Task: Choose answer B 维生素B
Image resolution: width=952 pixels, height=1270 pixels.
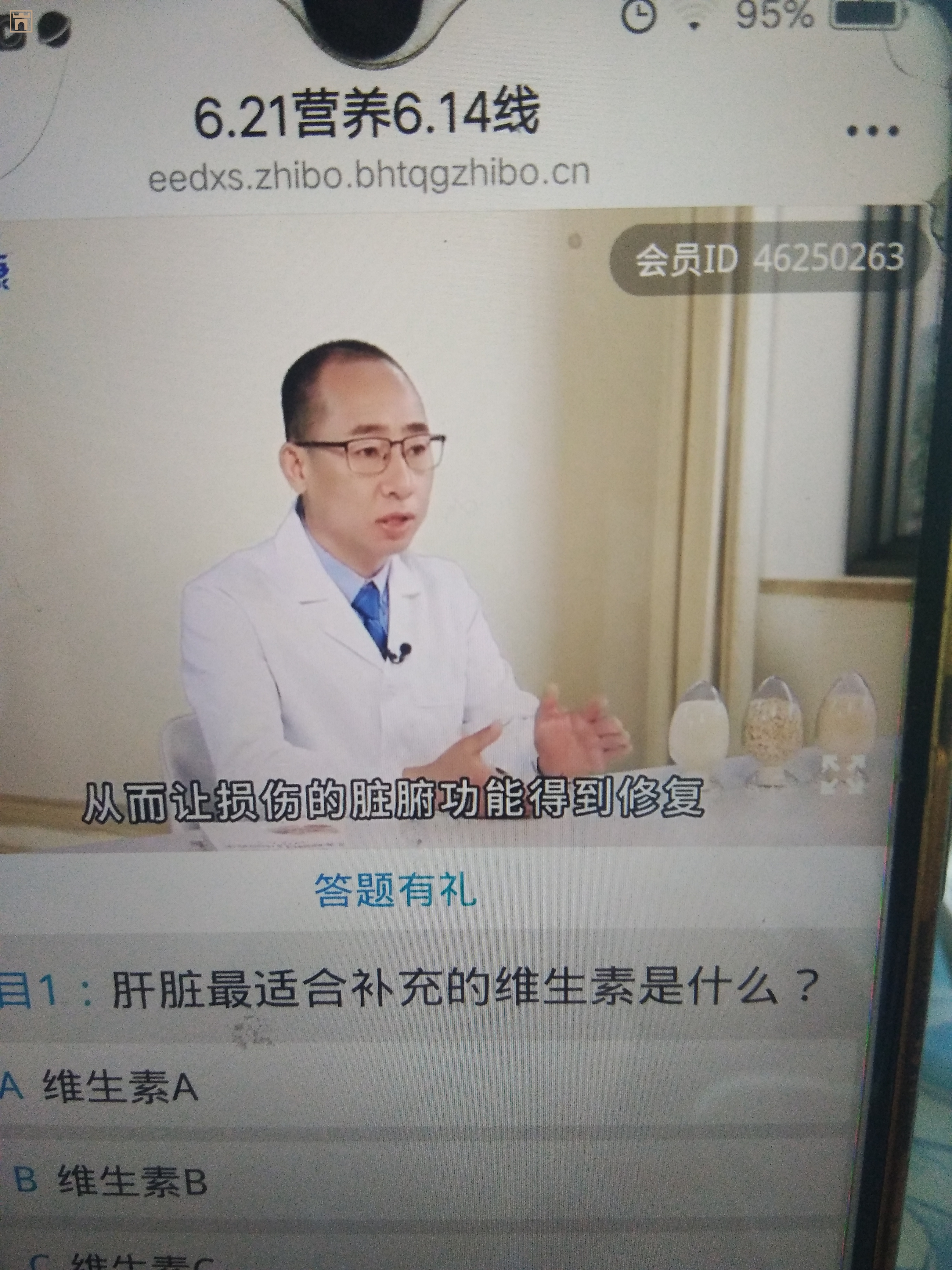Action: [x=132, y=1181]
